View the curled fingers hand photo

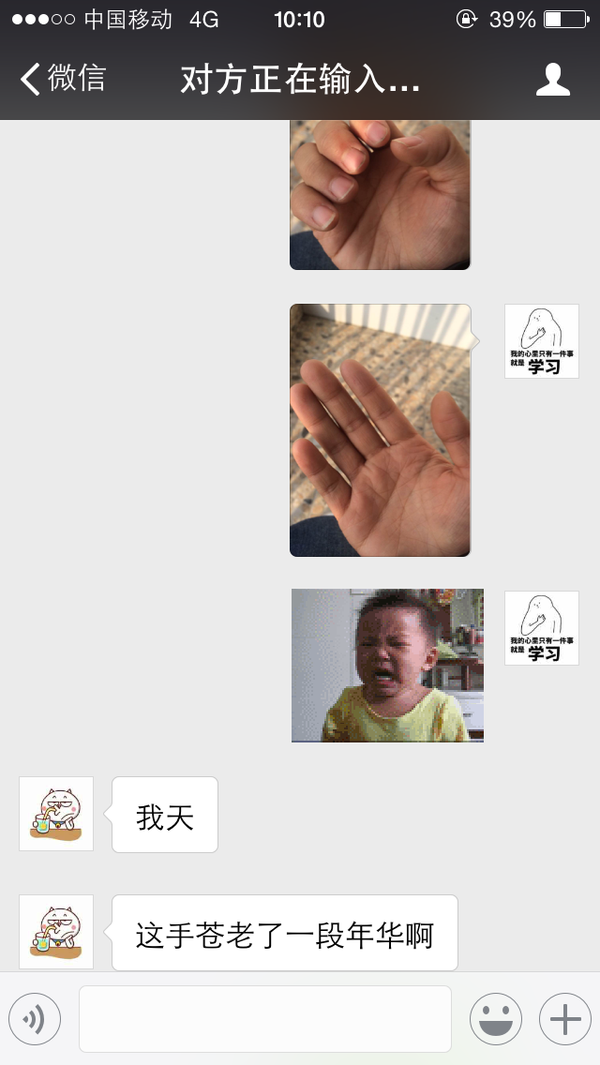pyautogui.click(x=380, y=195)
